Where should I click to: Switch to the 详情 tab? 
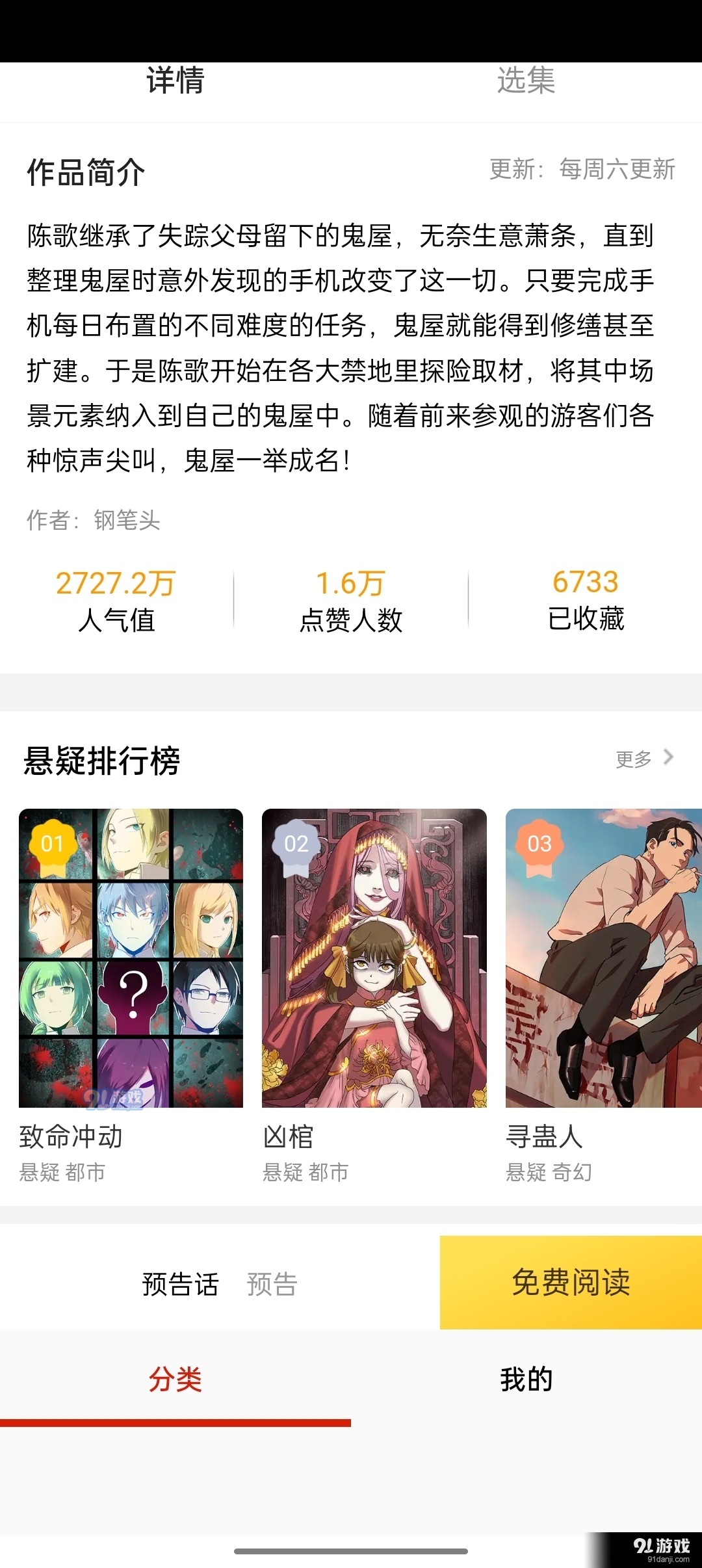(x=175, y=81)
